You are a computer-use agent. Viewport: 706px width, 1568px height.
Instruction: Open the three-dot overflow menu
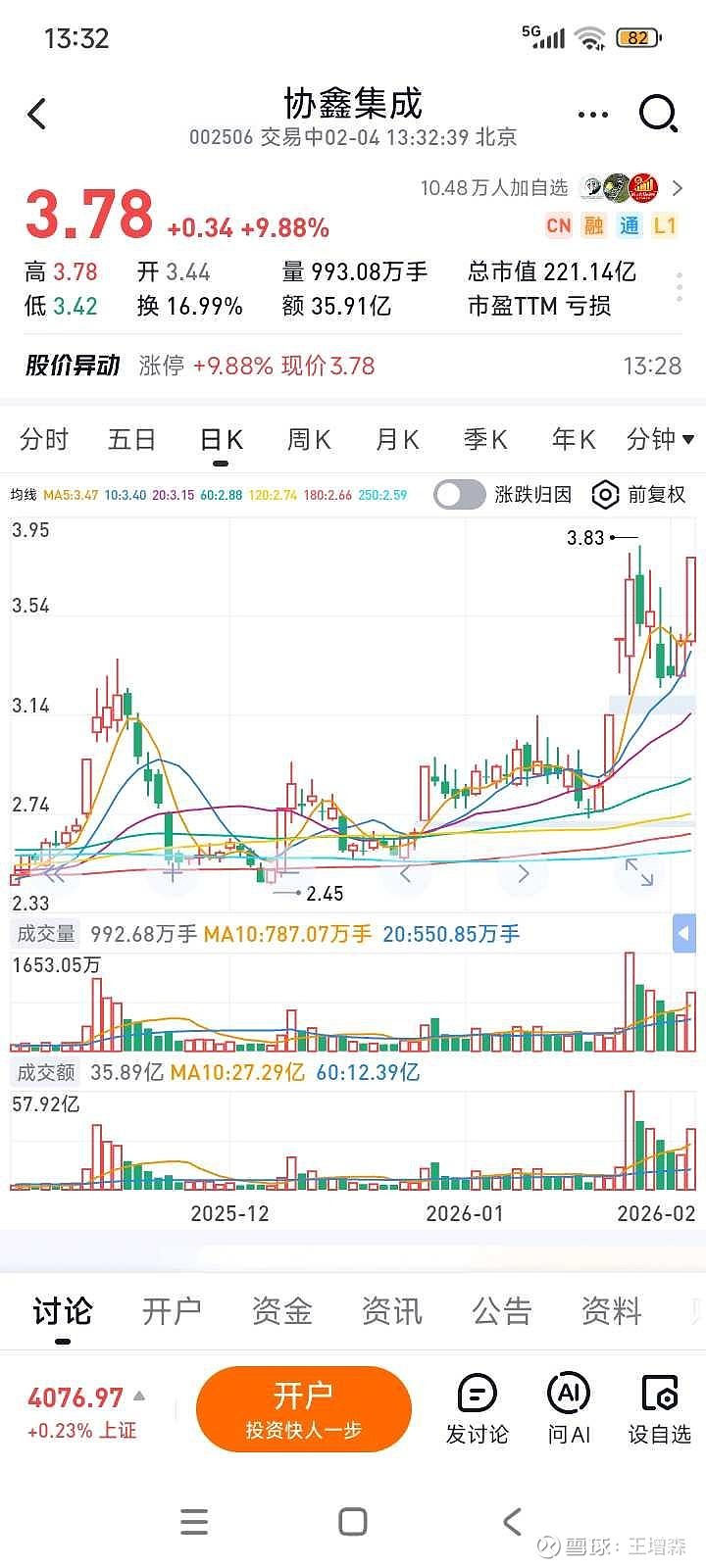pos(593,115)
